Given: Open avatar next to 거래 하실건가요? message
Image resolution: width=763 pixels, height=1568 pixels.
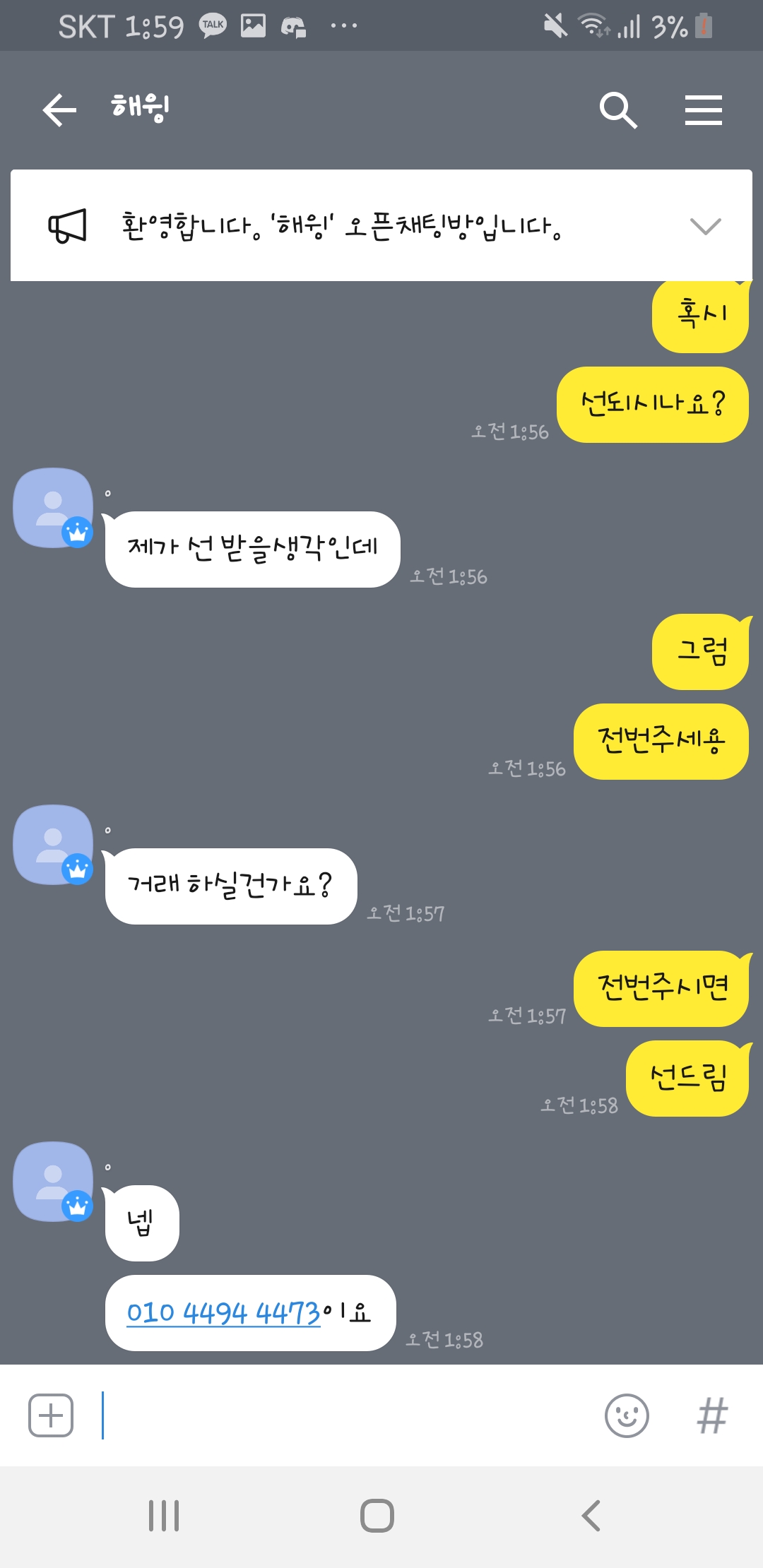Looking at the screenshot, I should 53,844.
